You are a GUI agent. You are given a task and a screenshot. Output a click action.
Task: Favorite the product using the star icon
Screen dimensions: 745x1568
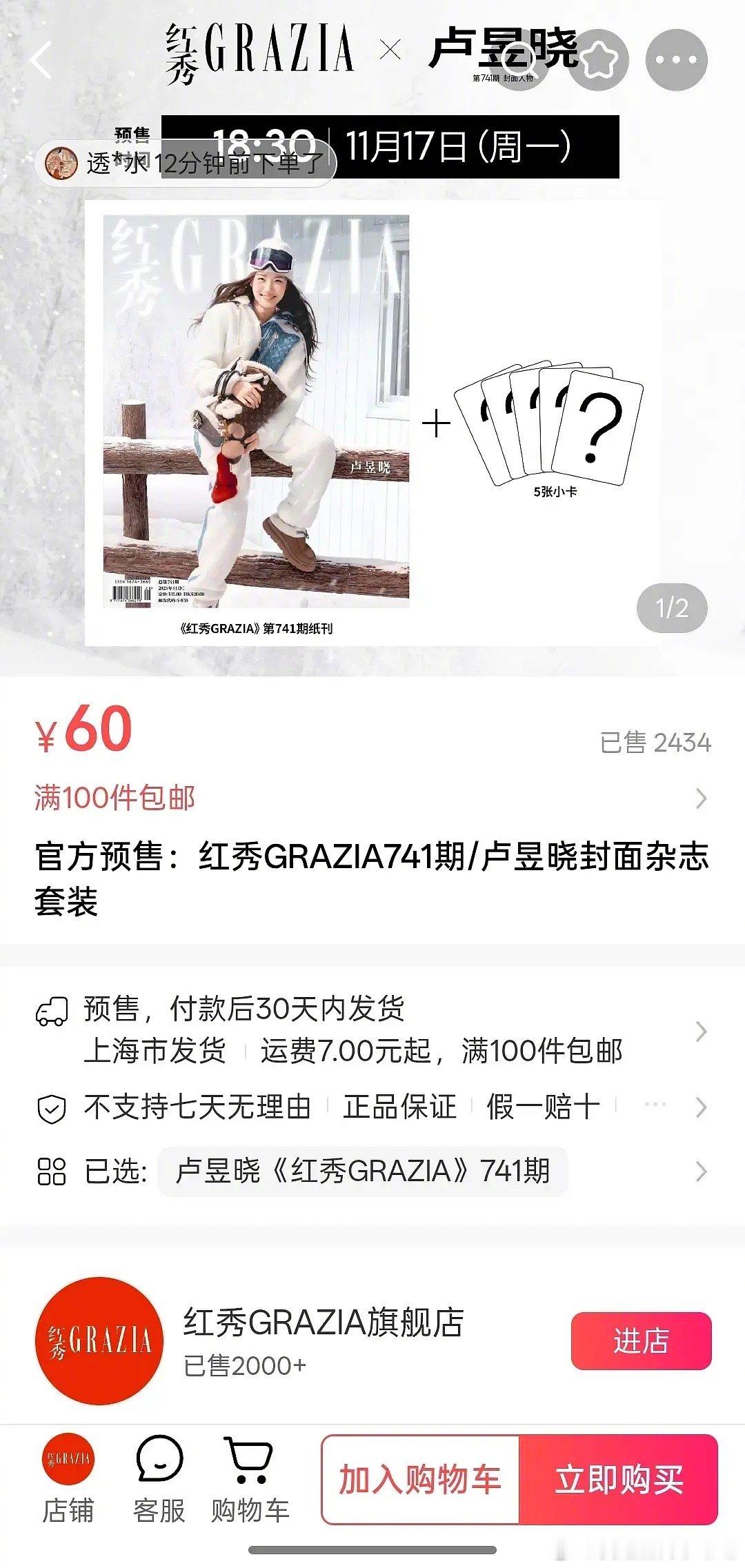coord(602,61)
